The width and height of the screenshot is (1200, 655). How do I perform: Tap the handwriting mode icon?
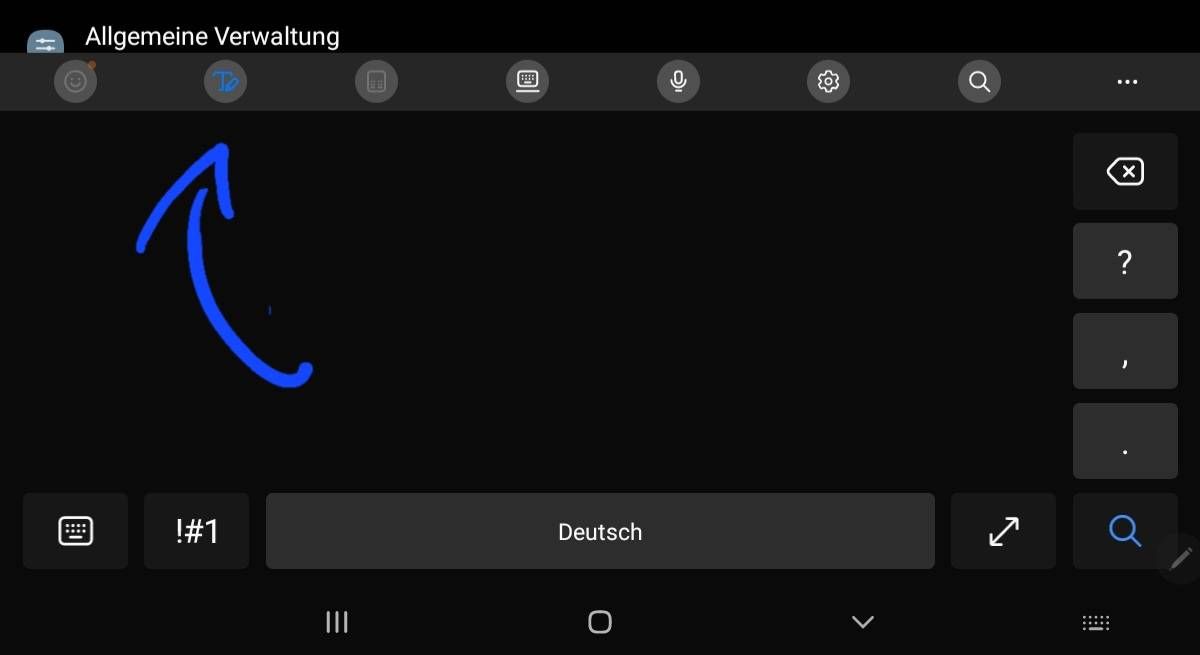(x=225, y=82)
